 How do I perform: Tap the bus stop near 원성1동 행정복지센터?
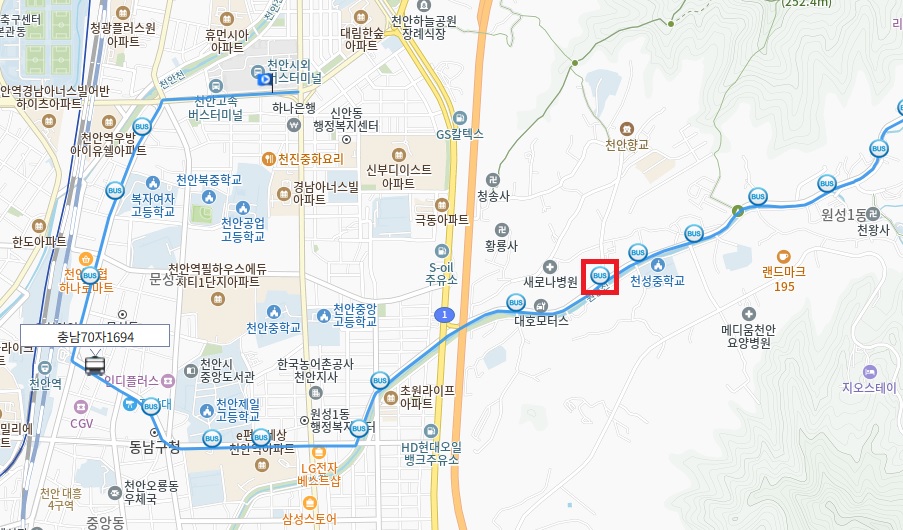tap(358, 428)
